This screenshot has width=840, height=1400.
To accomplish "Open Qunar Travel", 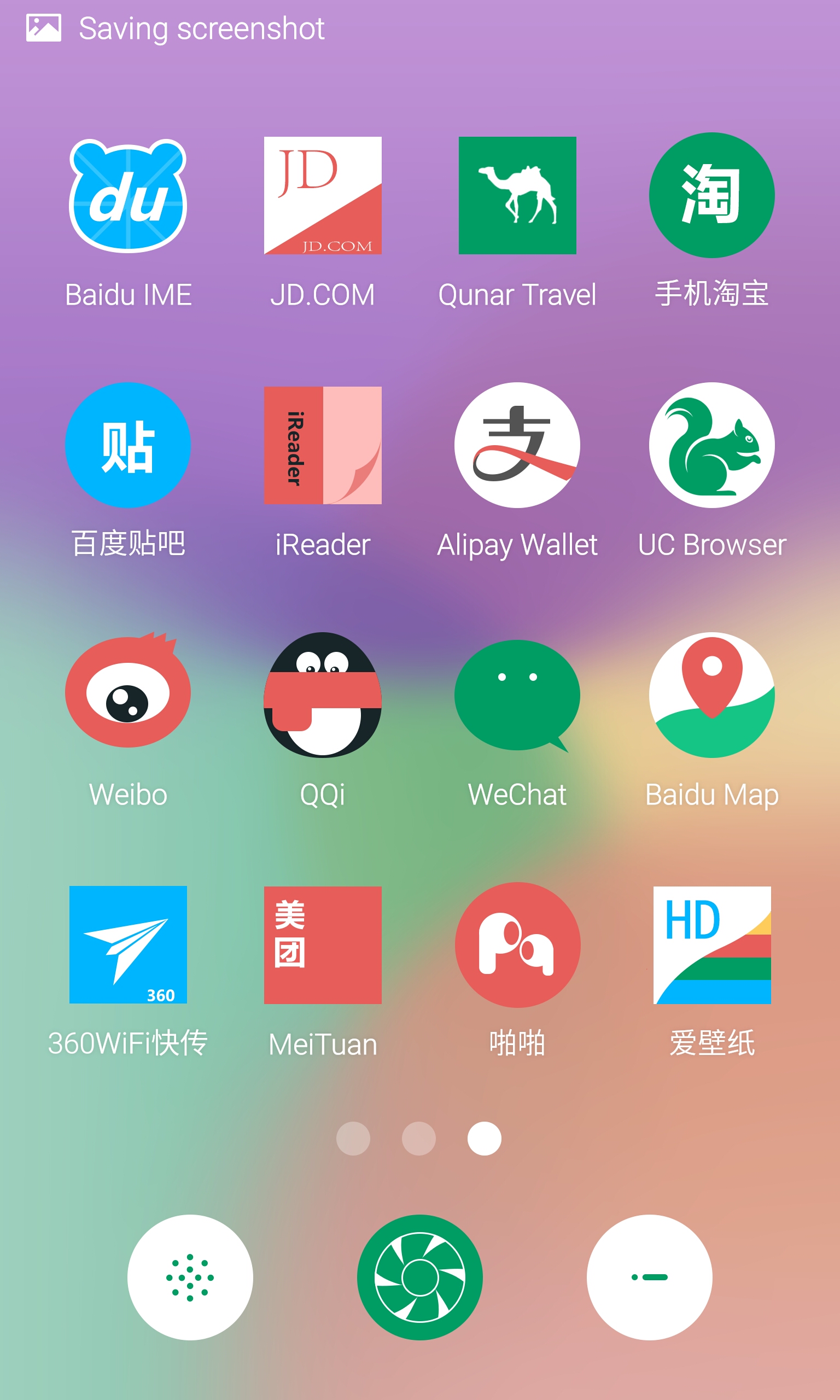I will [x=517, y=196].
